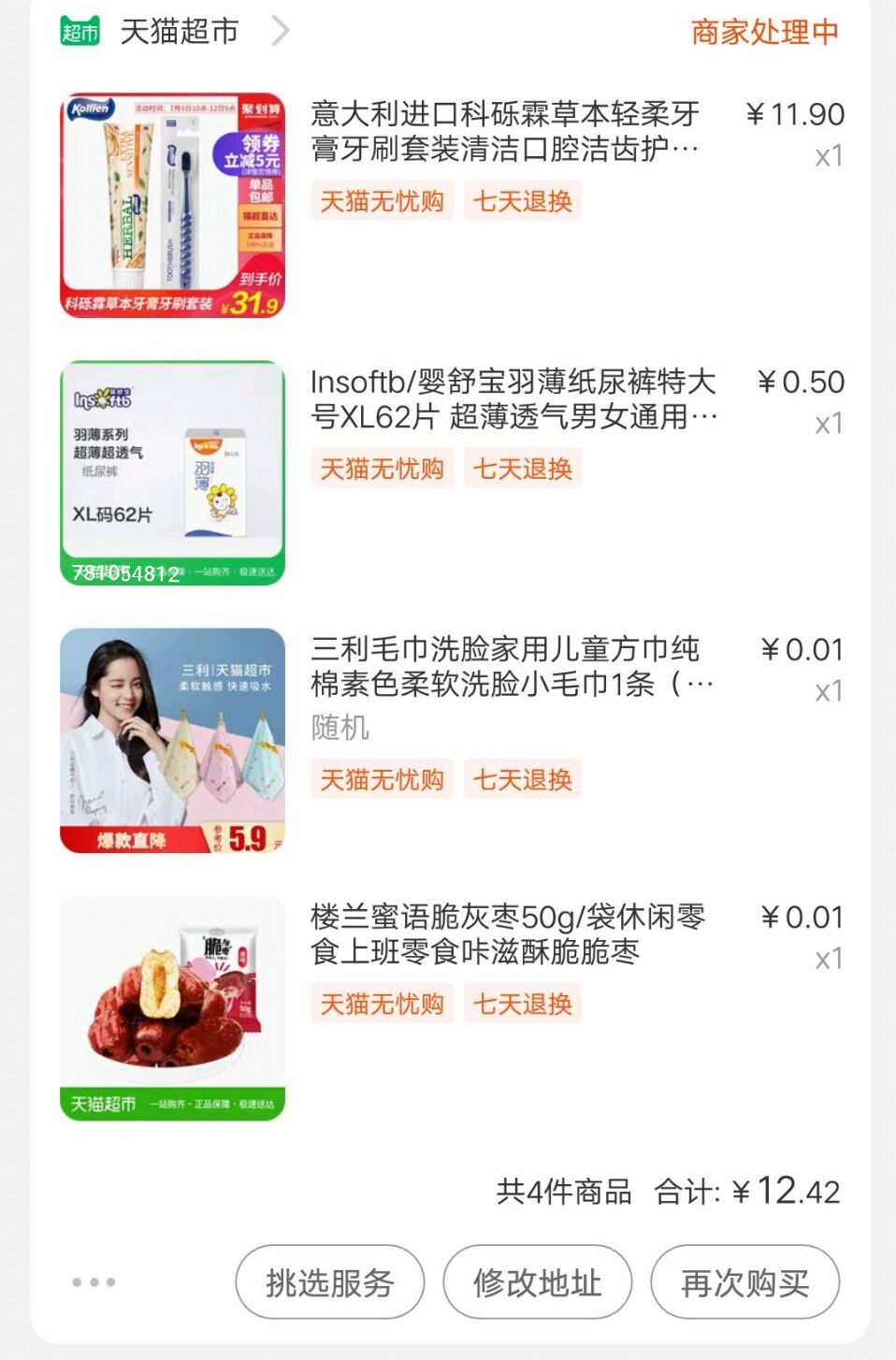896x1360 pixels.
Task: Click the 挑选服务 button
Action: [x=329, y=1283]
